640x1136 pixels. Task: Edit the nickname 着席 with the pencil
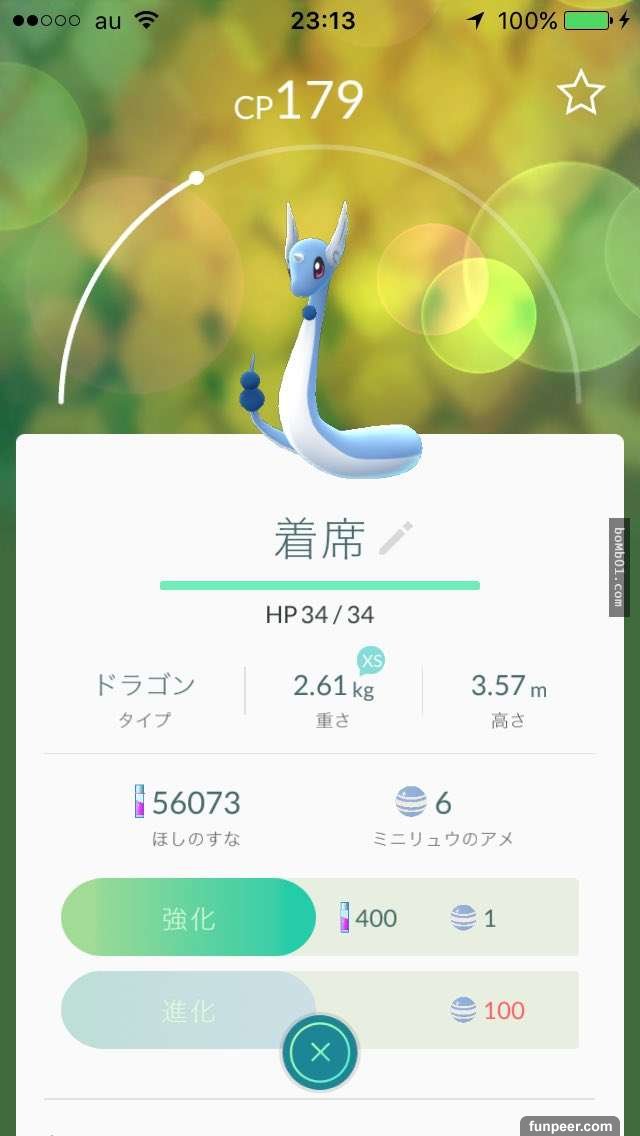point(396,538)
